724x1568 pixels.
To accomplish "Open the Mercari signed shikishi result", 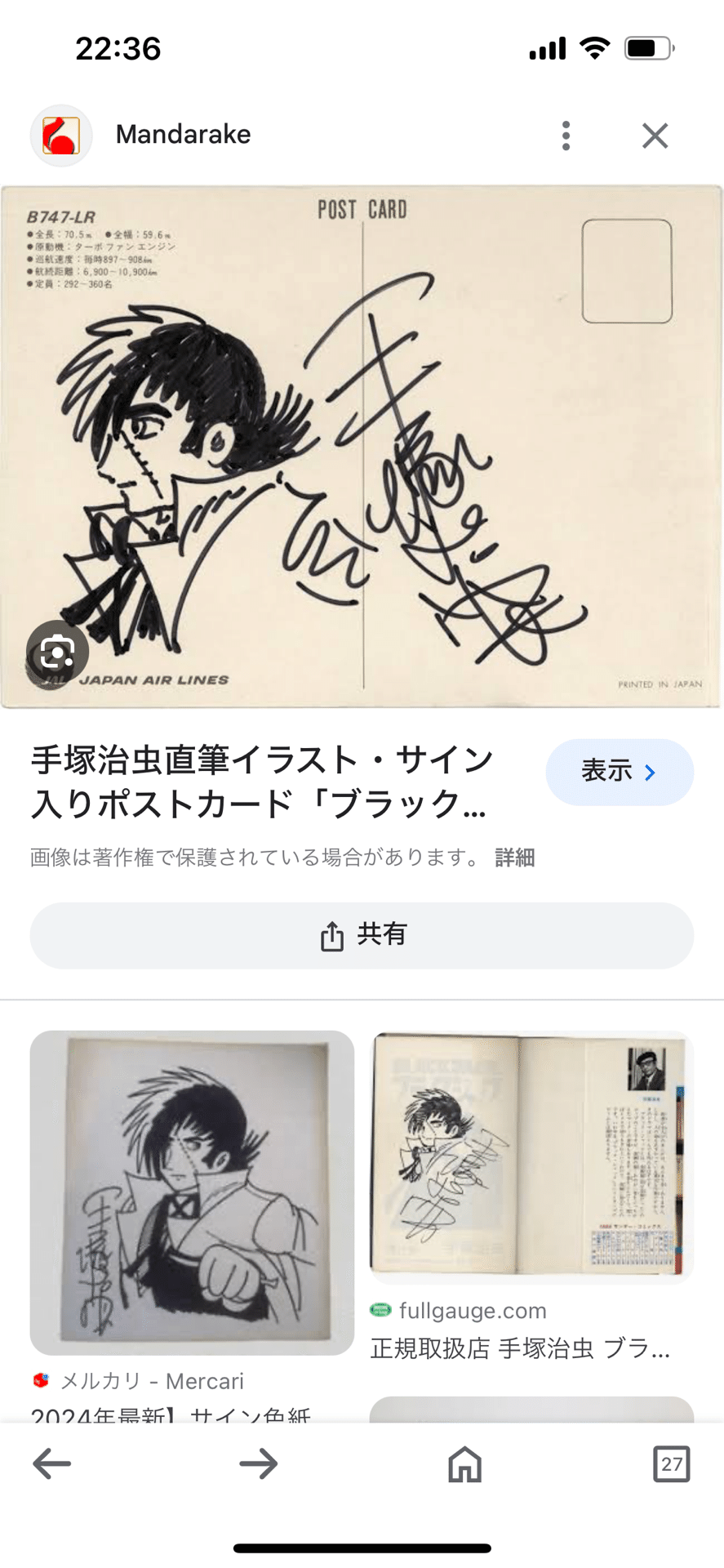I will point(192,1192).
